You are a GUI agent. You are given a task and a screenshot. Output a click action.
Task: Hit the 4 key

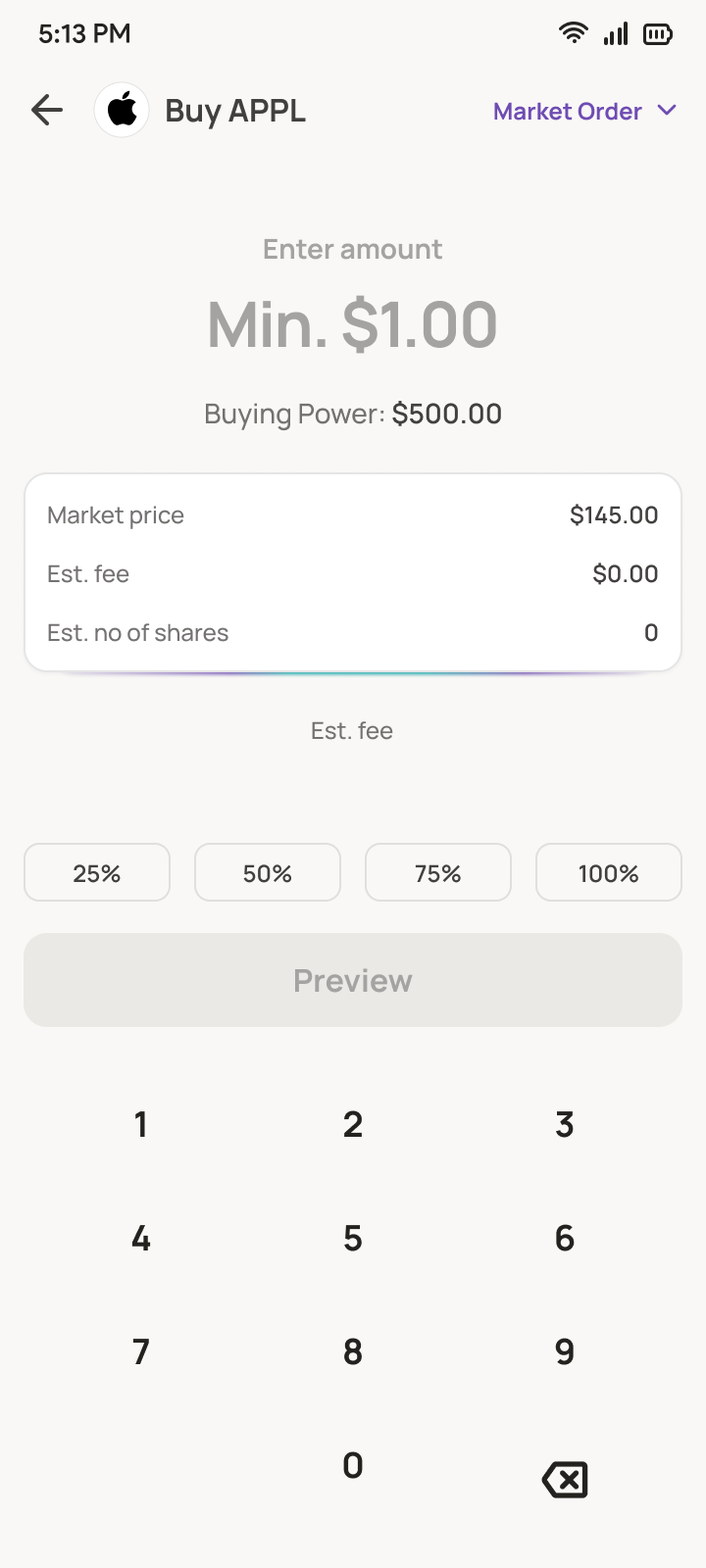tap(141, 1238)
